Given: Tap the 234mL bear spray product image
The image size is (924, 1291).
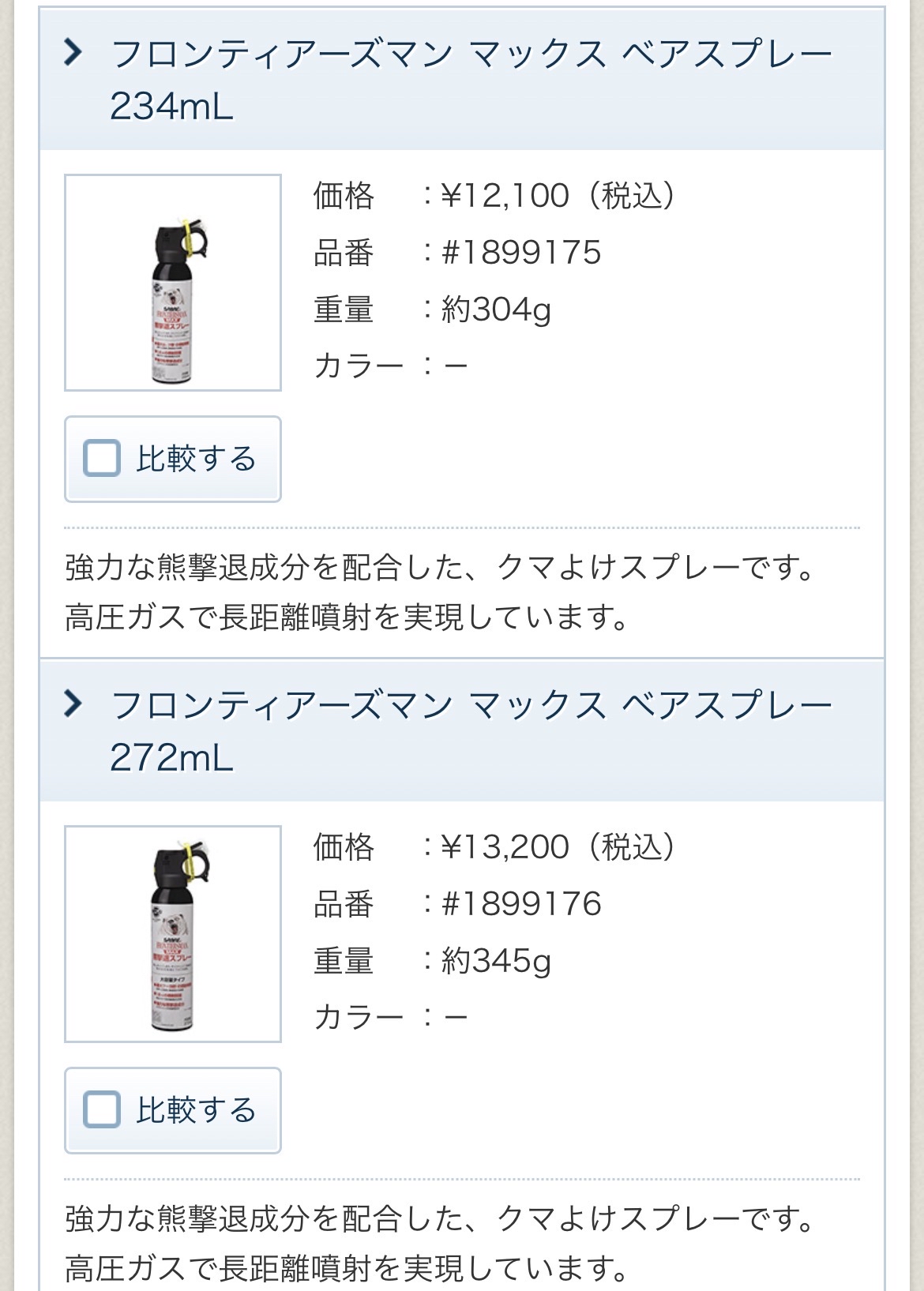Looking at the screenshot, I should (173, 283).
